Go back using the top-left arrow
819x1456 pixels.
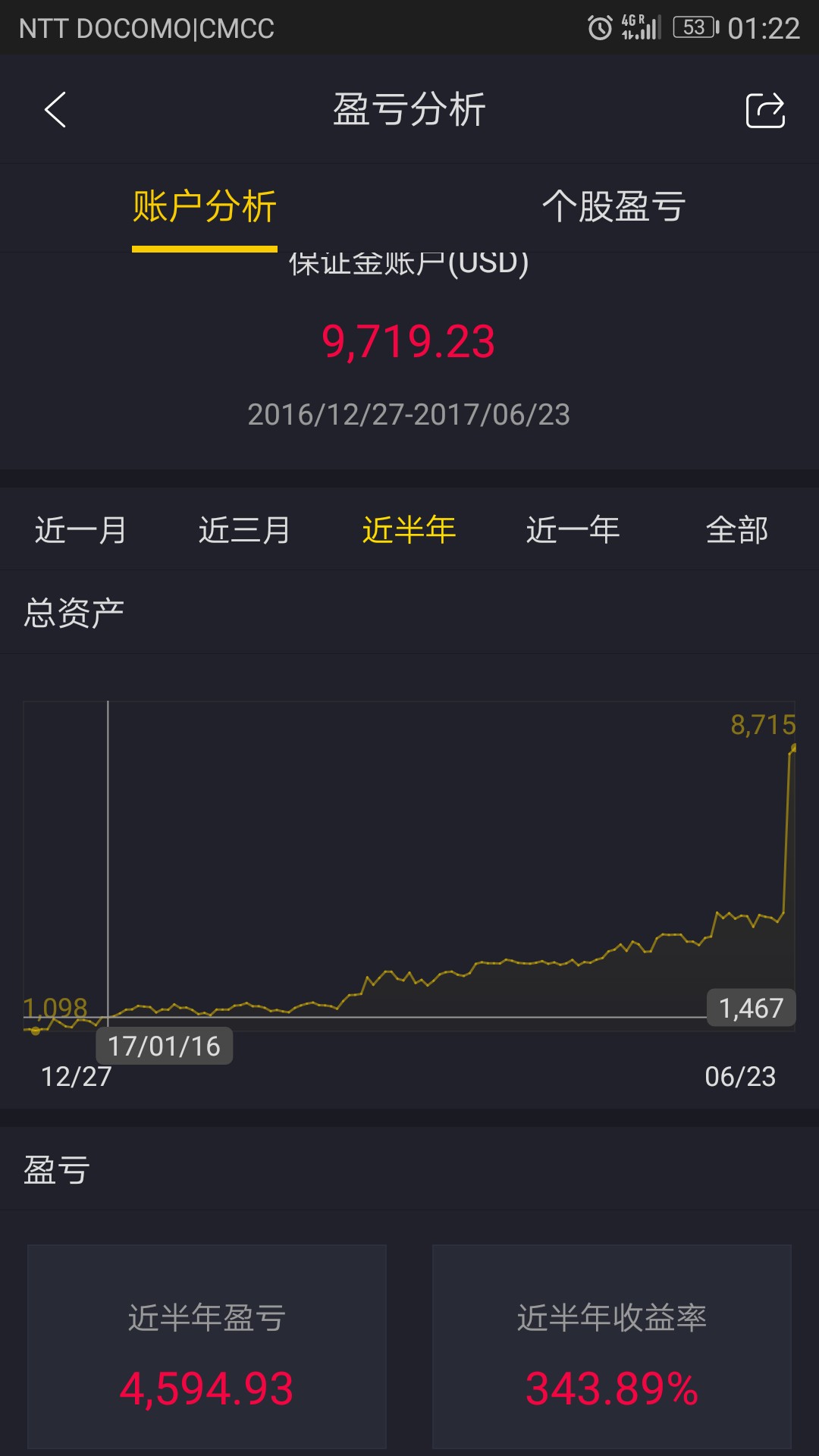pos(55,110)
